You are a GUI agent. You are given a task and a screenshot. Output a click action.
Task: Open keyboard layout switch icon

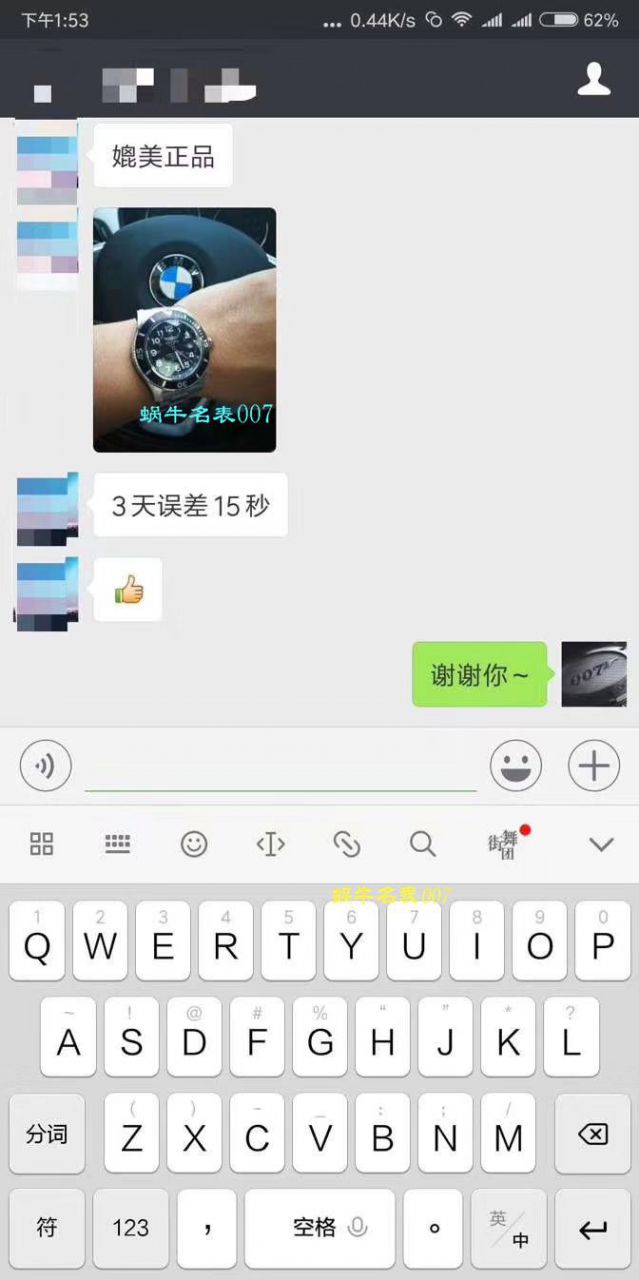118,844
